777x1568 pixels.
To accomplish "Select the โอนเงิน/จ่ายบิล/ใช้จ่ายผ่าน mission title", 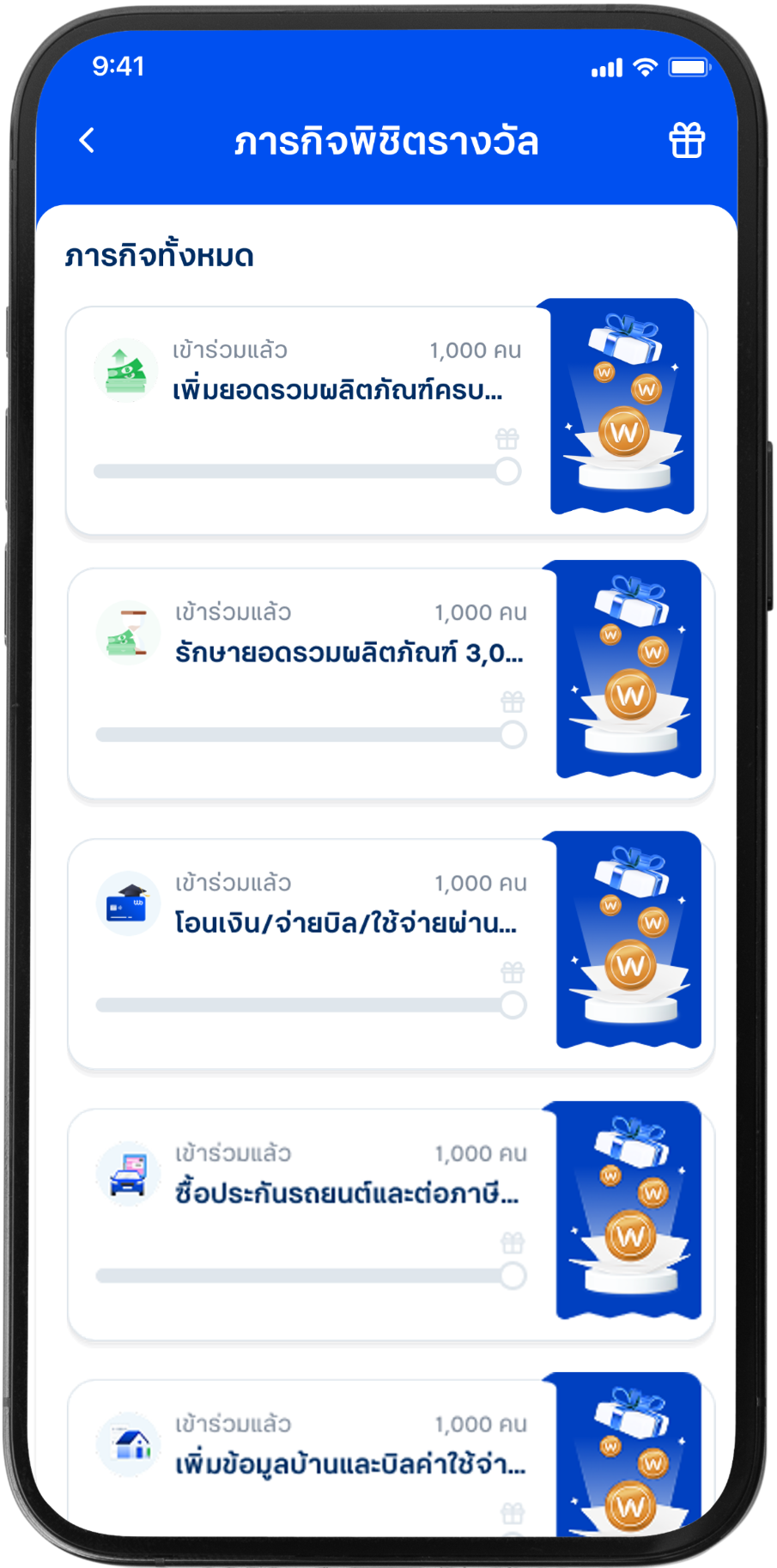I will coord(343,924).
